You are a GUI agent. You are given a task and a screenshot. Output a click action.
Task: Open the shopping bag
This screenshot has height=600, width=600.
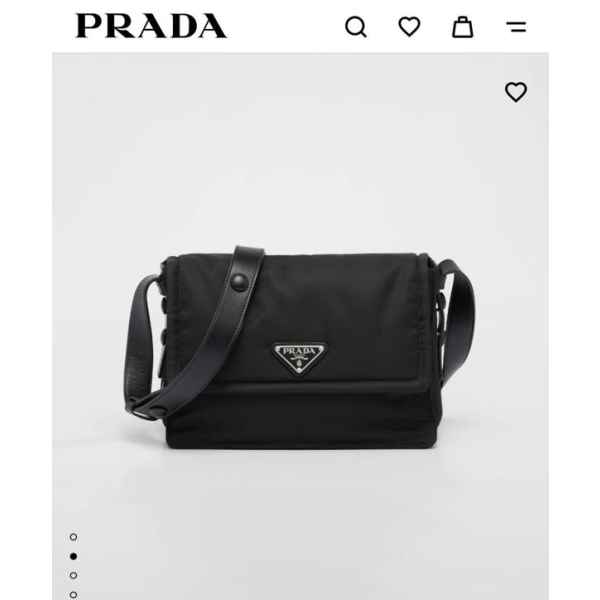(462, 27)
